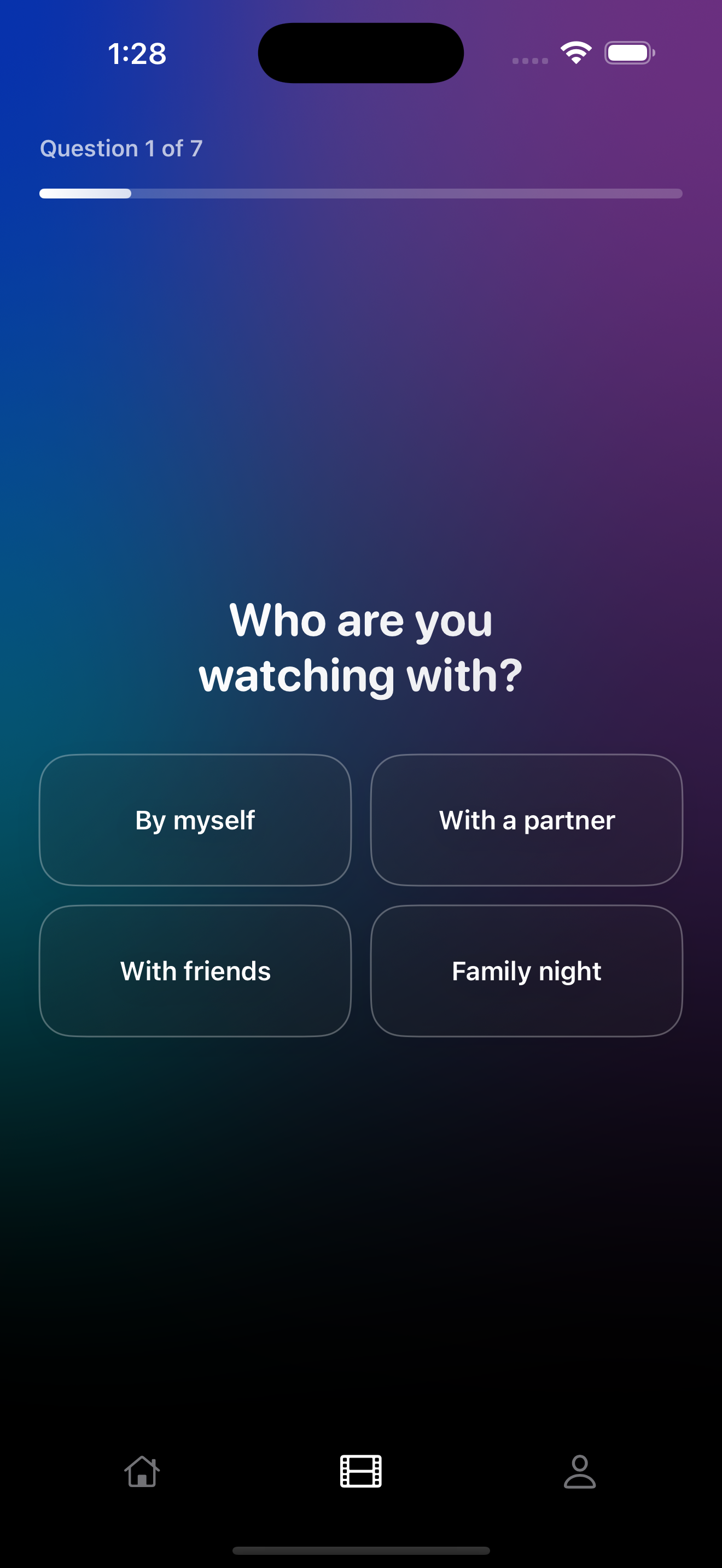Go to the home tab
This screenshot has height=1568, width=722.
pyautogui.click(x=142, y=1471)
